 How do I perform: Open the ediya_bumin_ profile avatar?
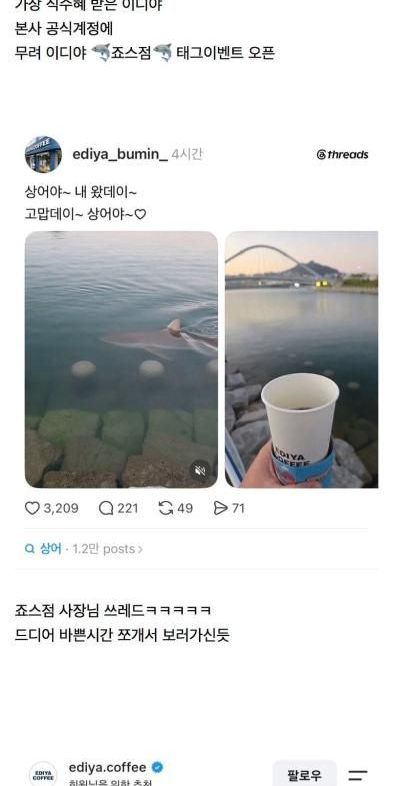point(43,154)
